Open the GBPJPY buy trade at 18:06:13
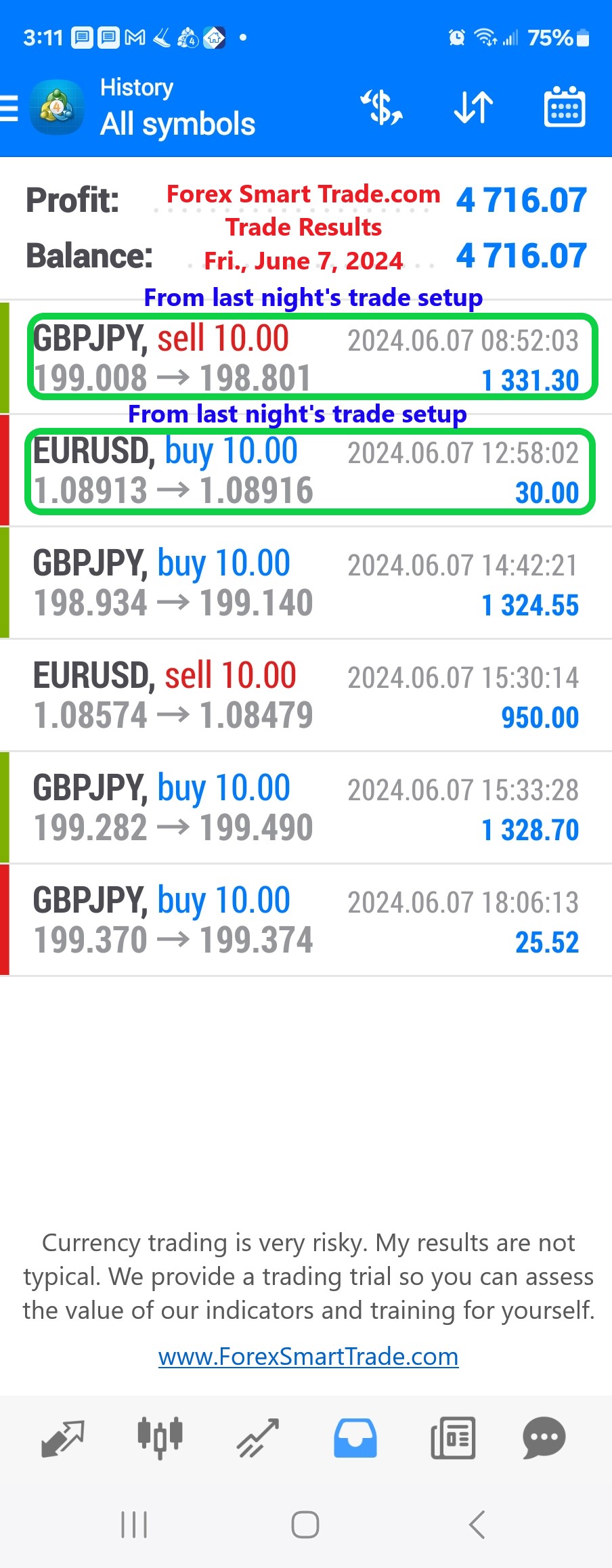The height and width of the screenshot is (1568, 612). (306, 920)
